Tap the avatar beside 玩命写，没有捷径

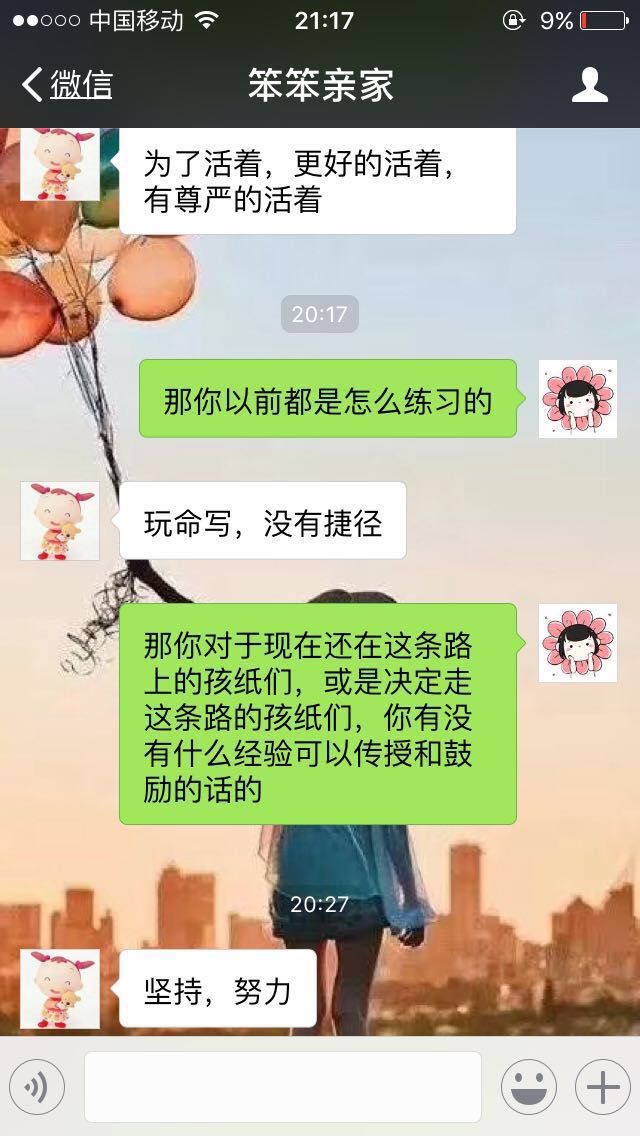(60, 521)
